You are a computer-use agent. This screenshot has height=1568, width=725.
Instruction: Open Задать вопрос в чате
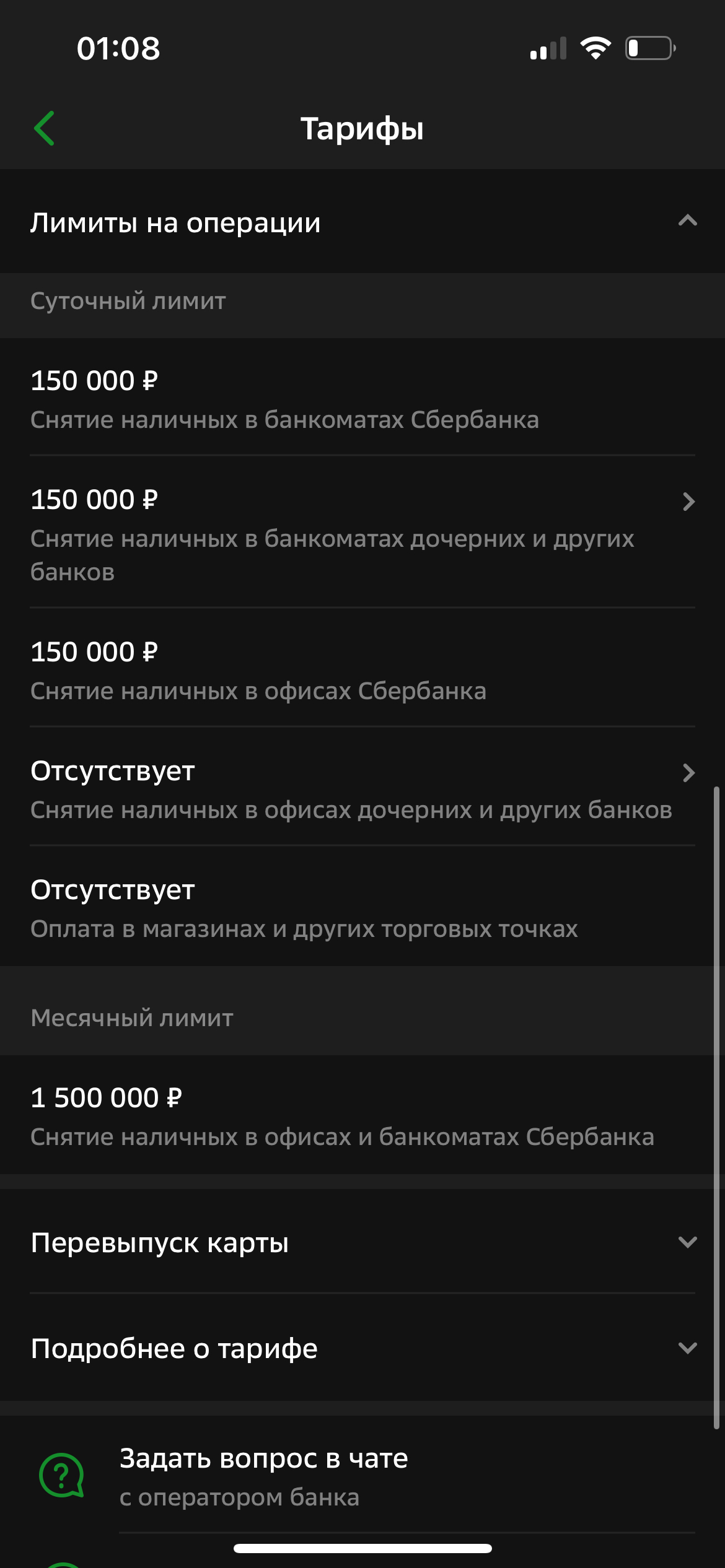click(x=264, y=1476)
